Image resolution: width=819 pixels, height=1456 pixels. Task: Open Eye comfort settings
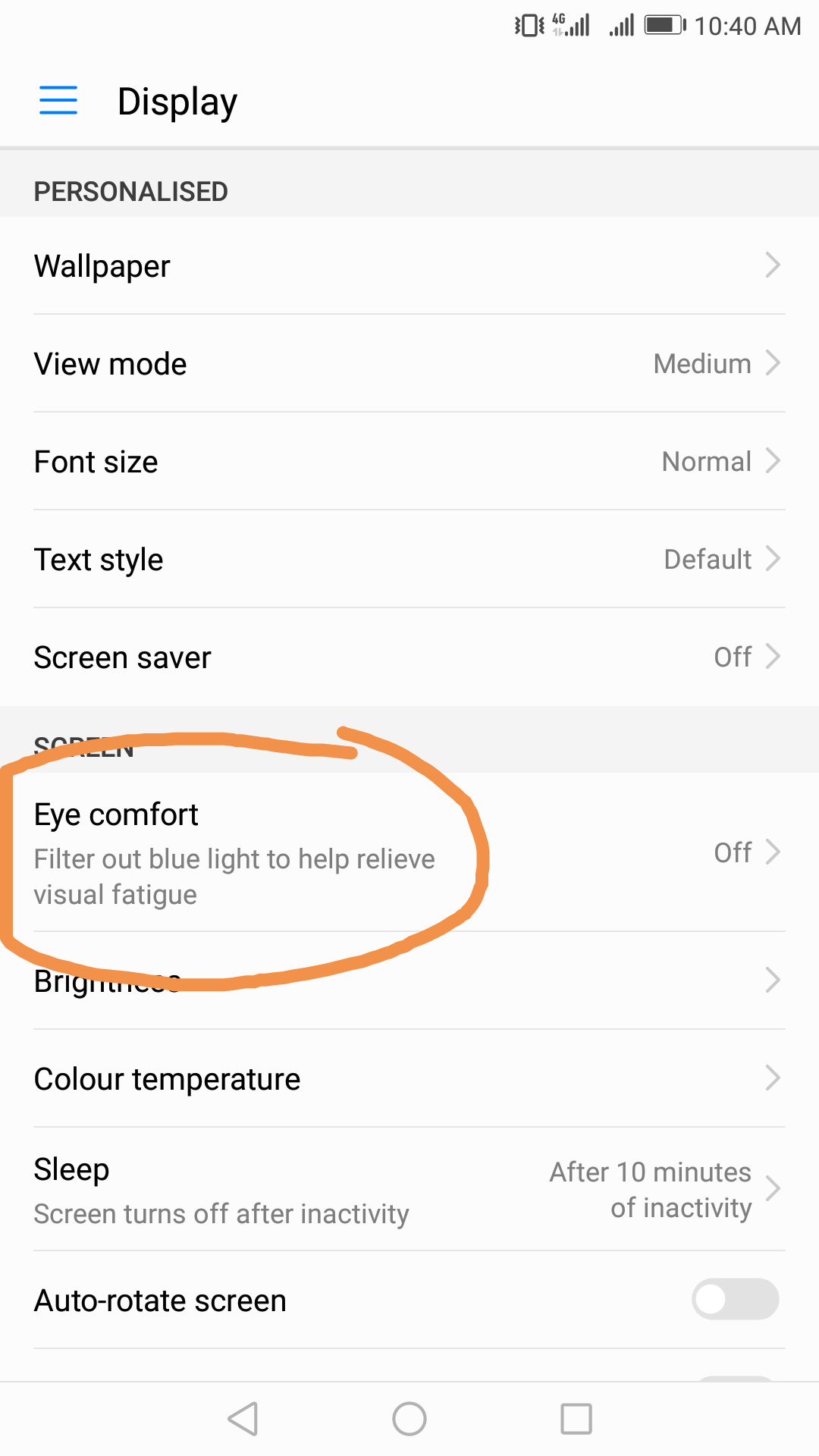coord(409,852)
